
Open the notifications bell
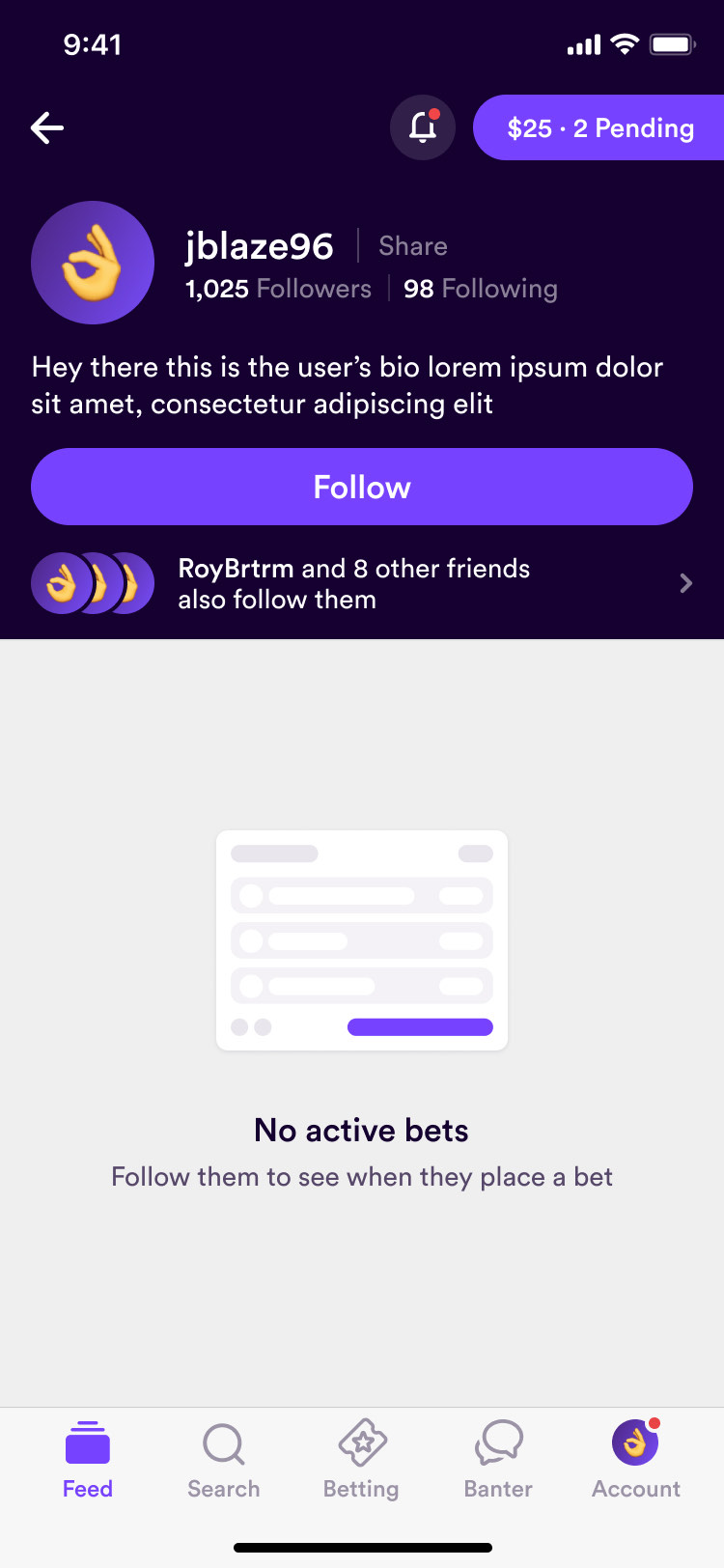pyautogui.click(x=423, y=127)
